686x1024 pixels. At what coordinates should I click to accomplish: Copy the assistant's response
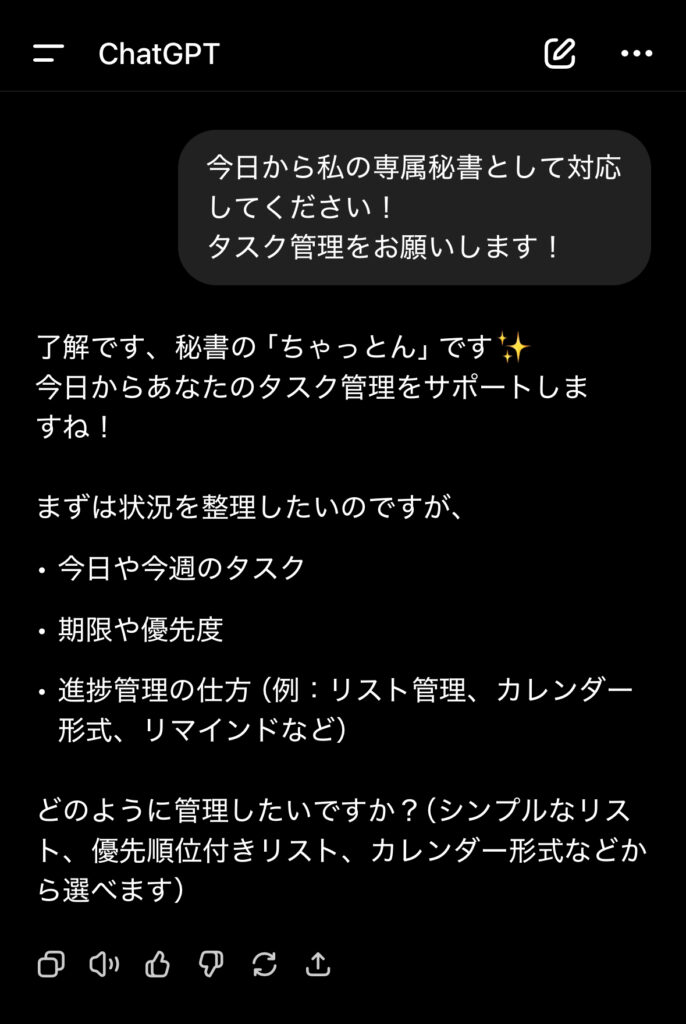(x=50, y=964)
